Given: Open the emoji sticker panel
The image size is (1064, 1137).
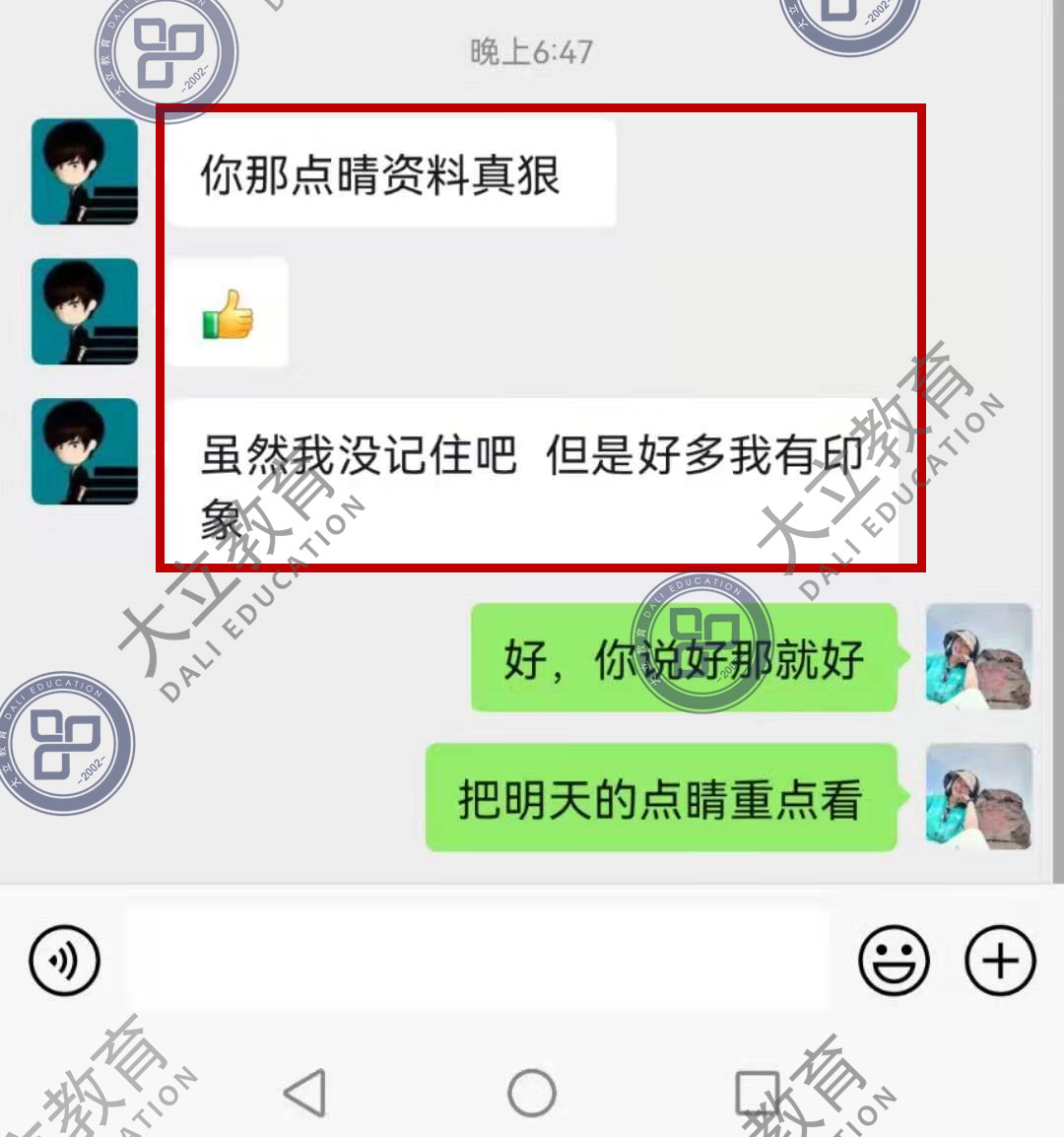Looking at the screenshot, I should click(x=894, y=961).
